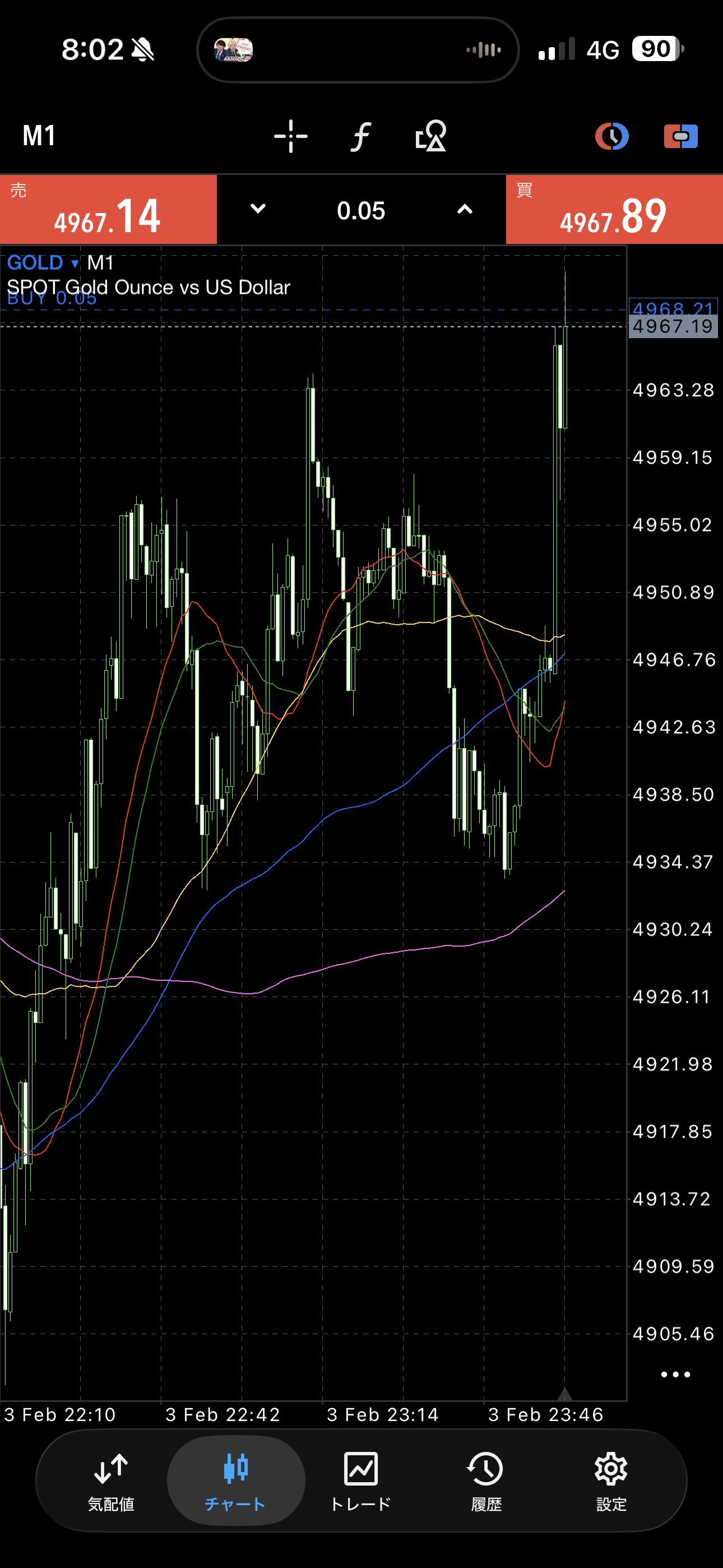Tap the red and blue trade panel icon
The width and height of the screenshot is (723, 1568).
(x=680, y=136)
